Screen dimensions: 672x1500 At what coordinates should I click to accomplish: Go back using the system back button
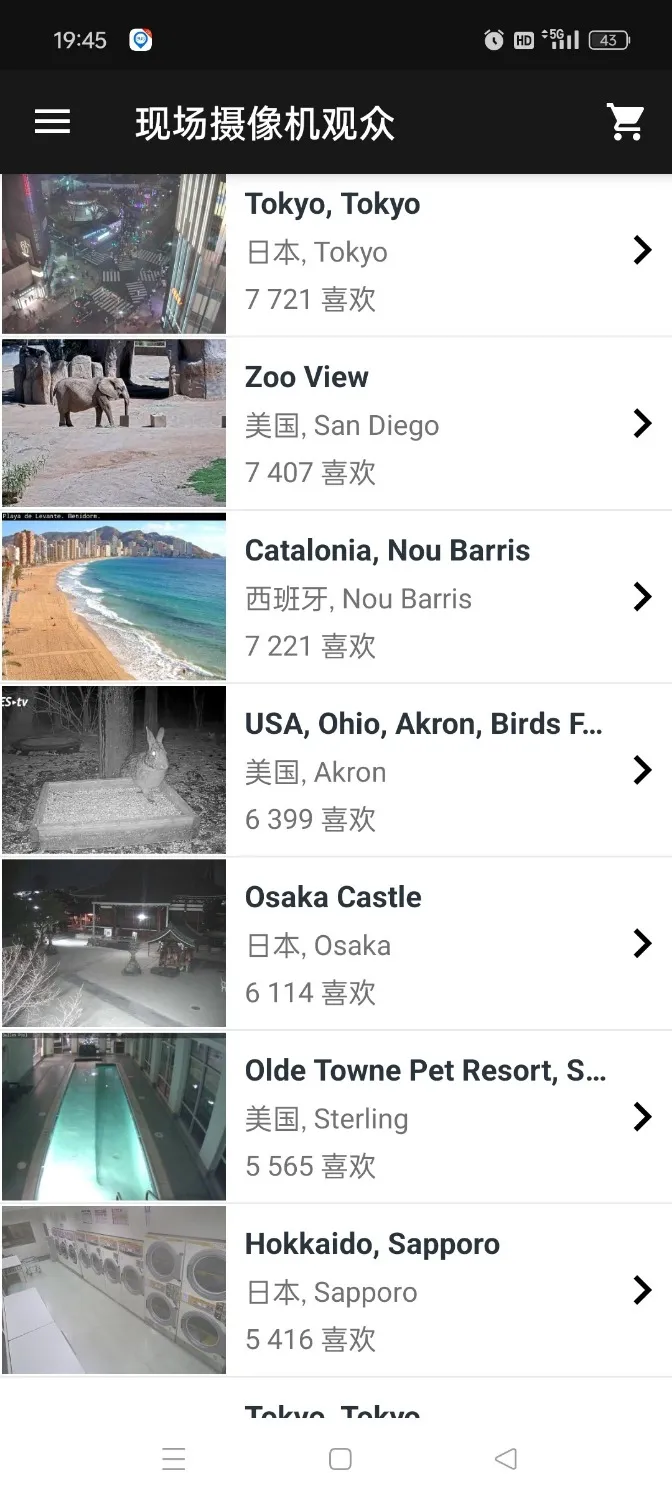506,1459
